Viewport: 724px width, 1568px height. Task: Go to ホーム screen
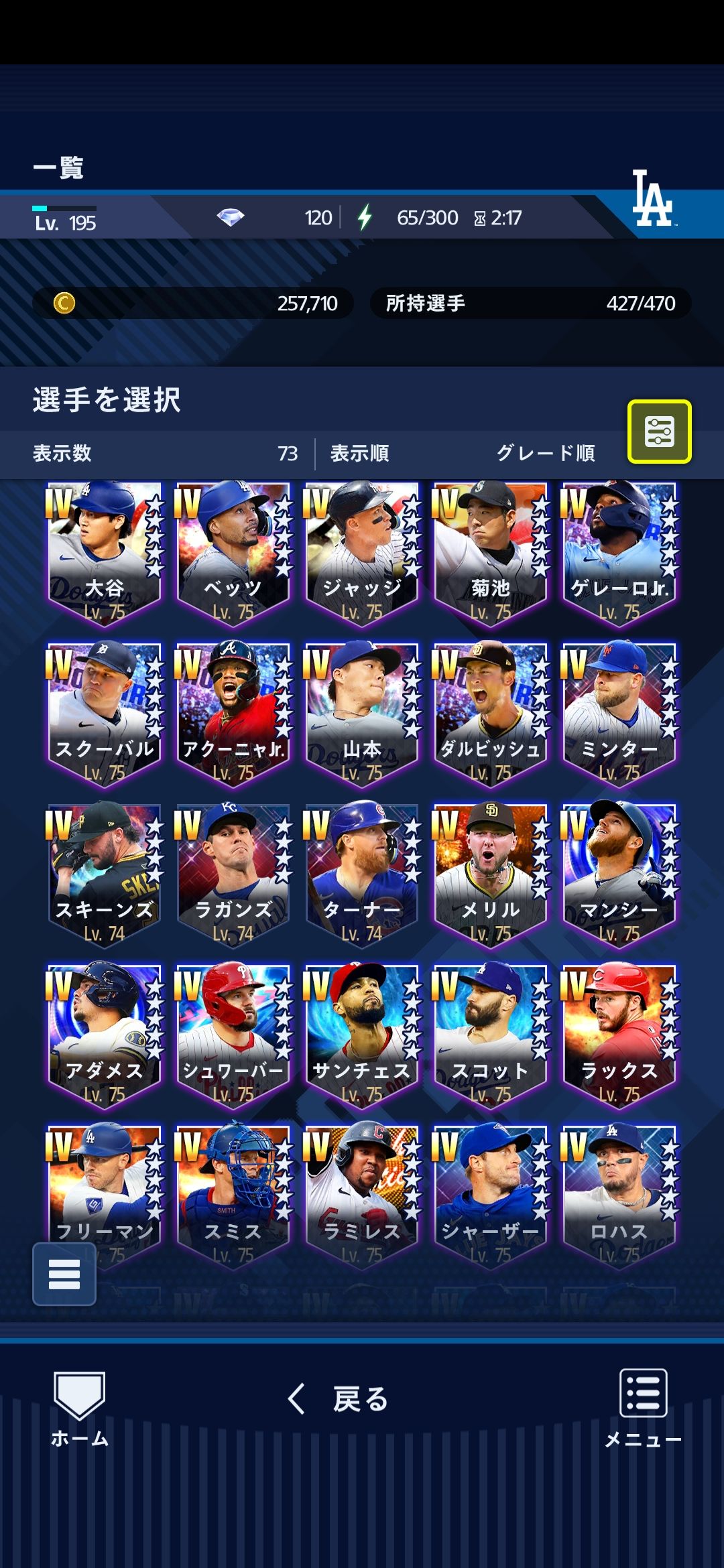pyautogui.click(x=79, y=1407)
